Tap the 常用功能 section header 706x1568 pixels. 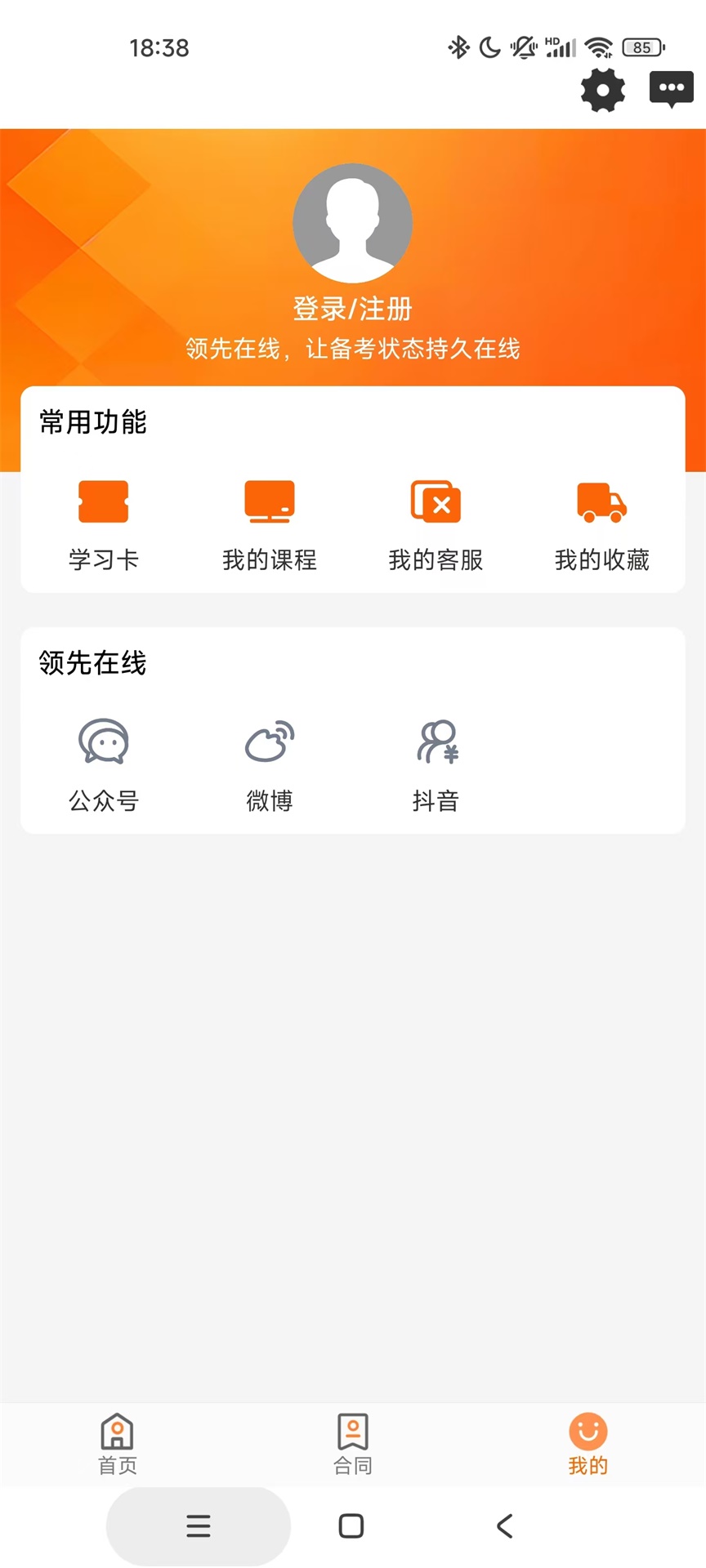(92, 424)
